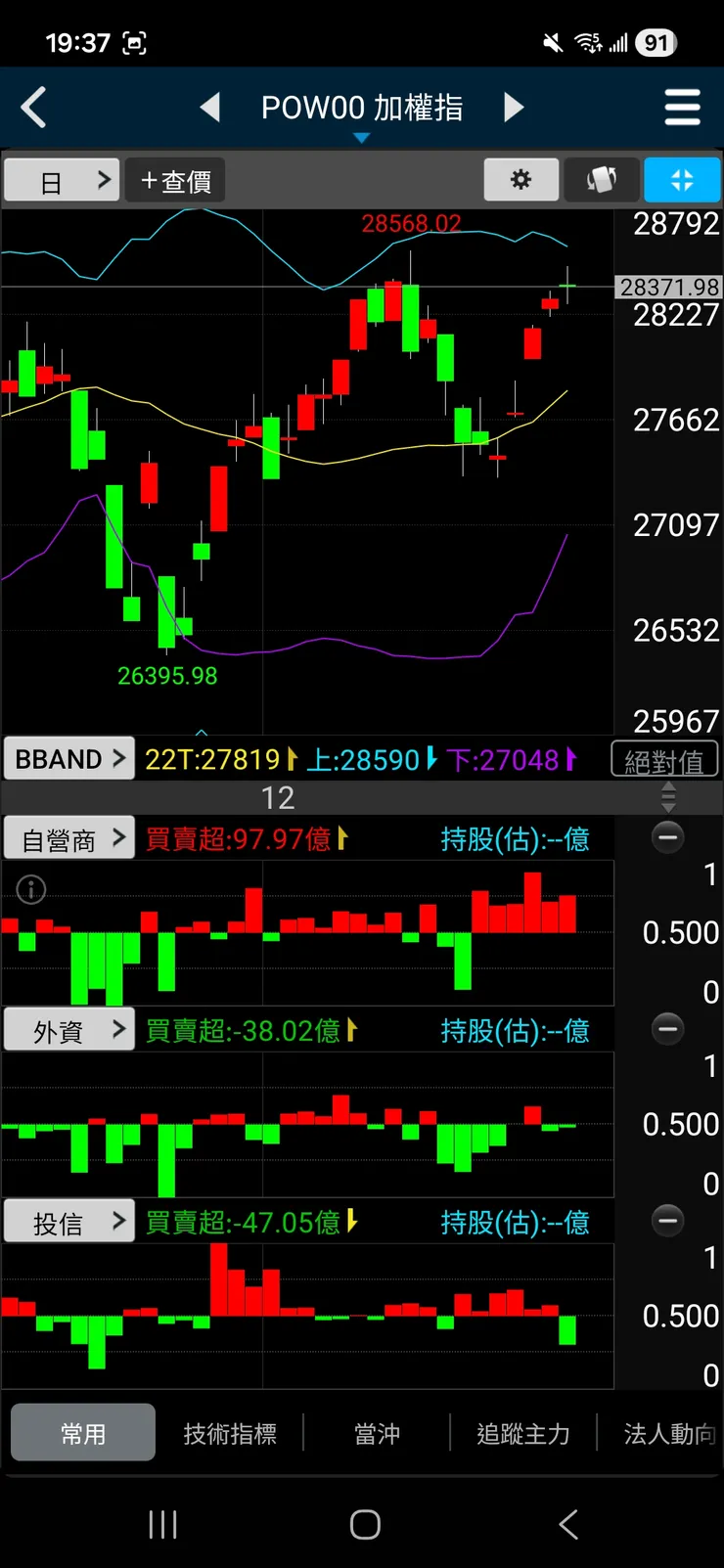Switch to the 當沖 tab
This screenshot has height=1568, width=724.
coord(377,1434)
